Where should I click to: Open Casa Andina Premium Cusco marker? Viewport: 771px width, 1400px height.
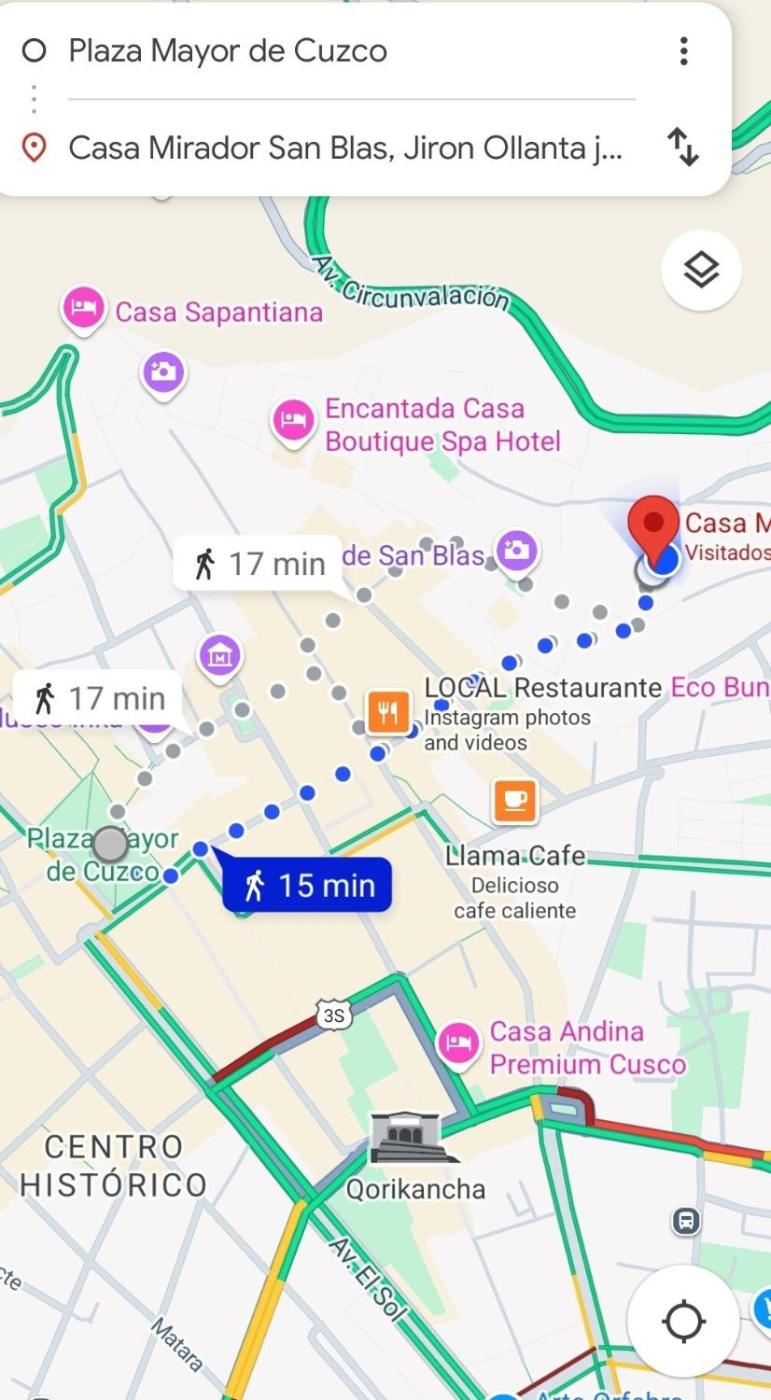coord(459,1044)
